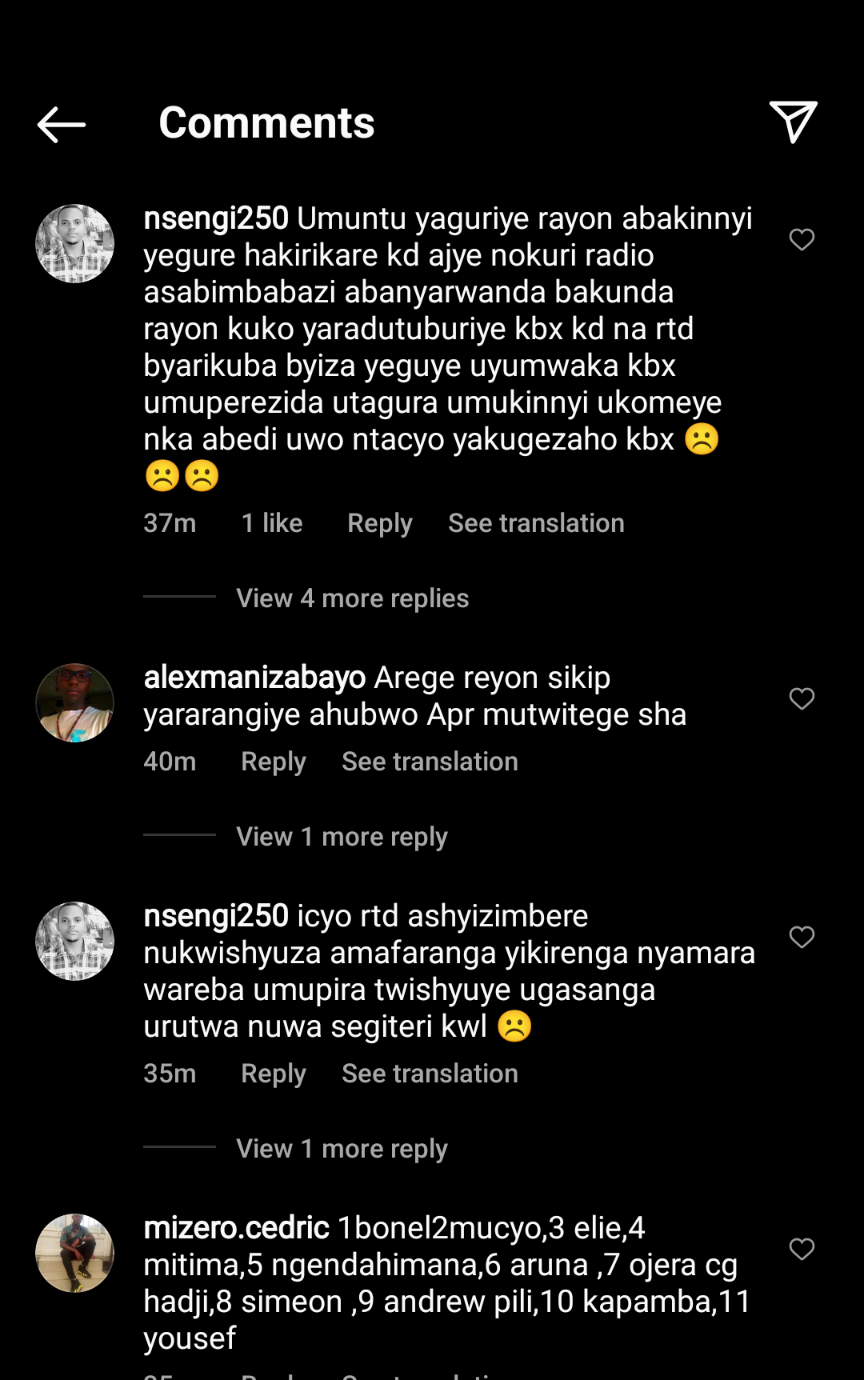Screen dimensions: 864x1380
Task: Like mizero.cedric's lineup comment
Action: pyautogui.click(x=801, y=1249)
